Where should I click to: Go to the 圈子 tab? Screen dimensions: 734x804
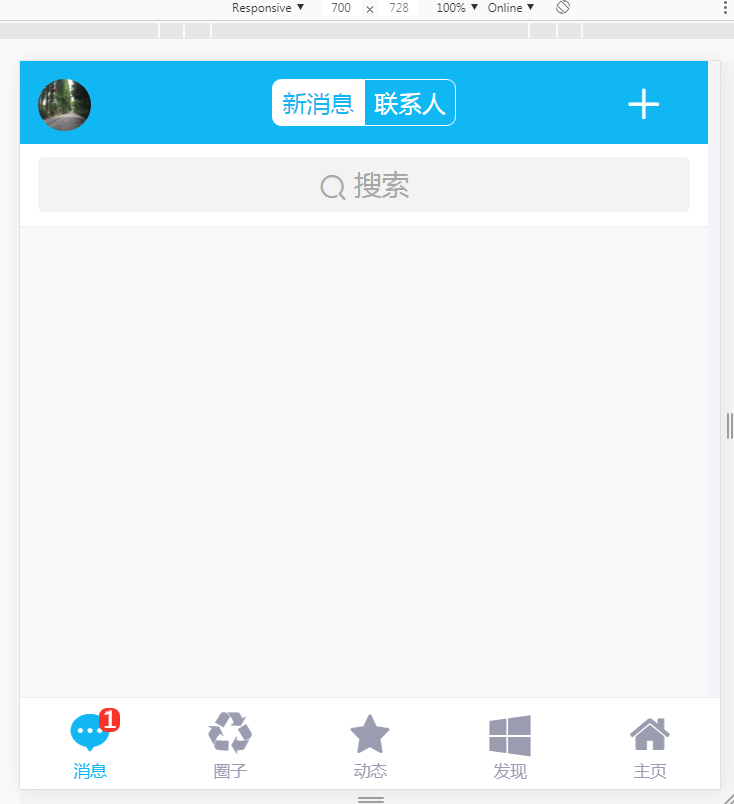230,745
